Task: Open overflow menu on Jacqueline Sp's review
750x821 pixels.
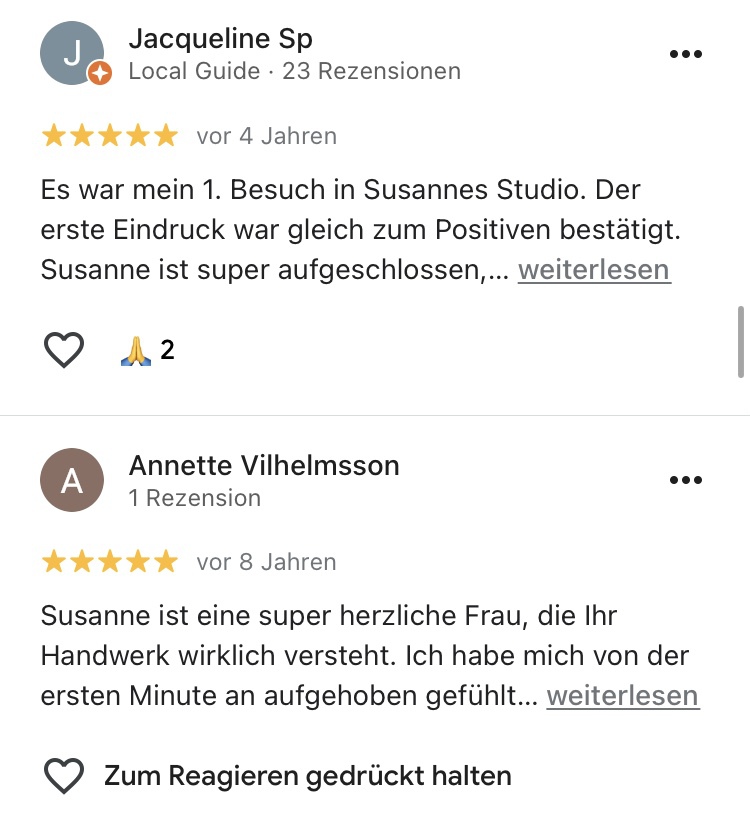Action: pyautogui.click(x=685, y=54)
